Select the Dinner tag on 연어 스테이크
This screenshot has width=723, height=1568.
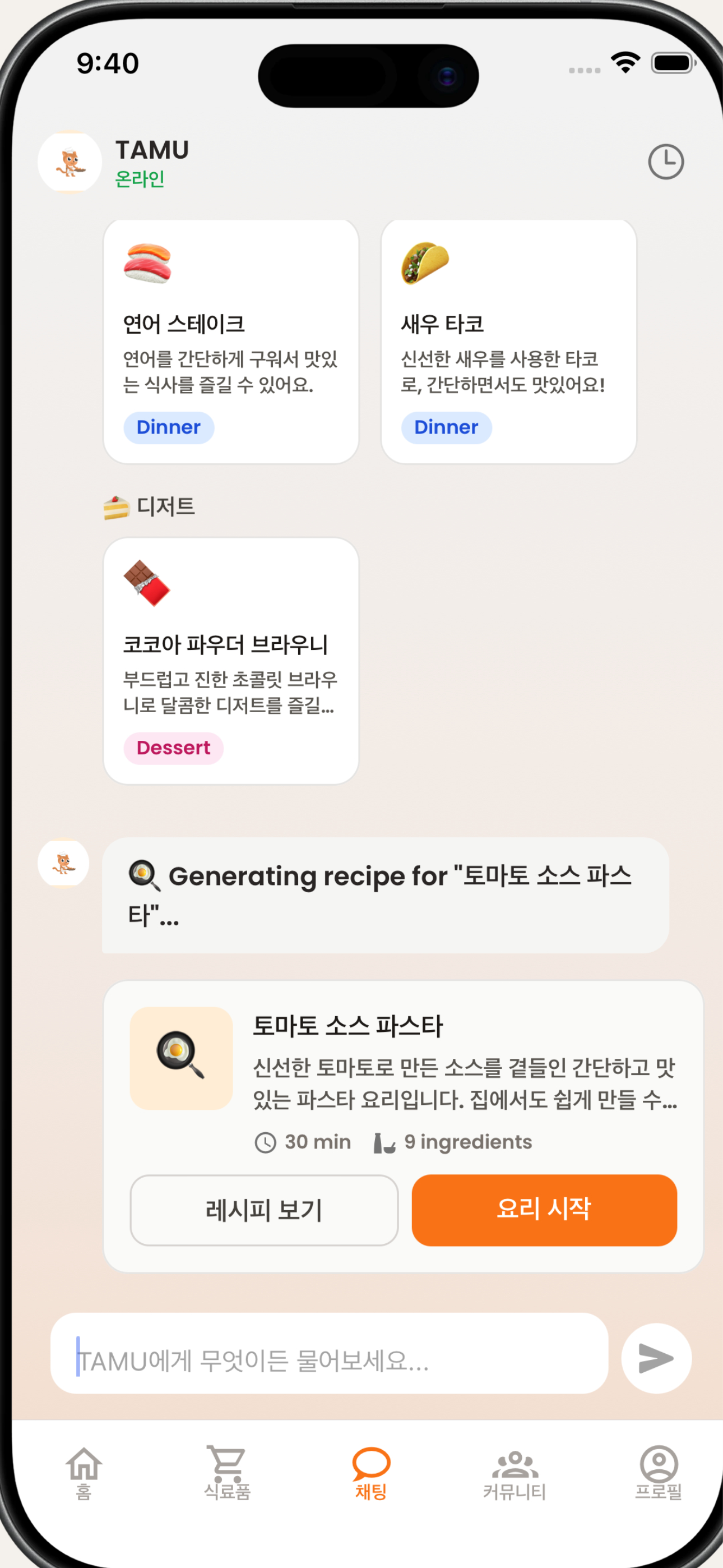[x=169, y=427]
